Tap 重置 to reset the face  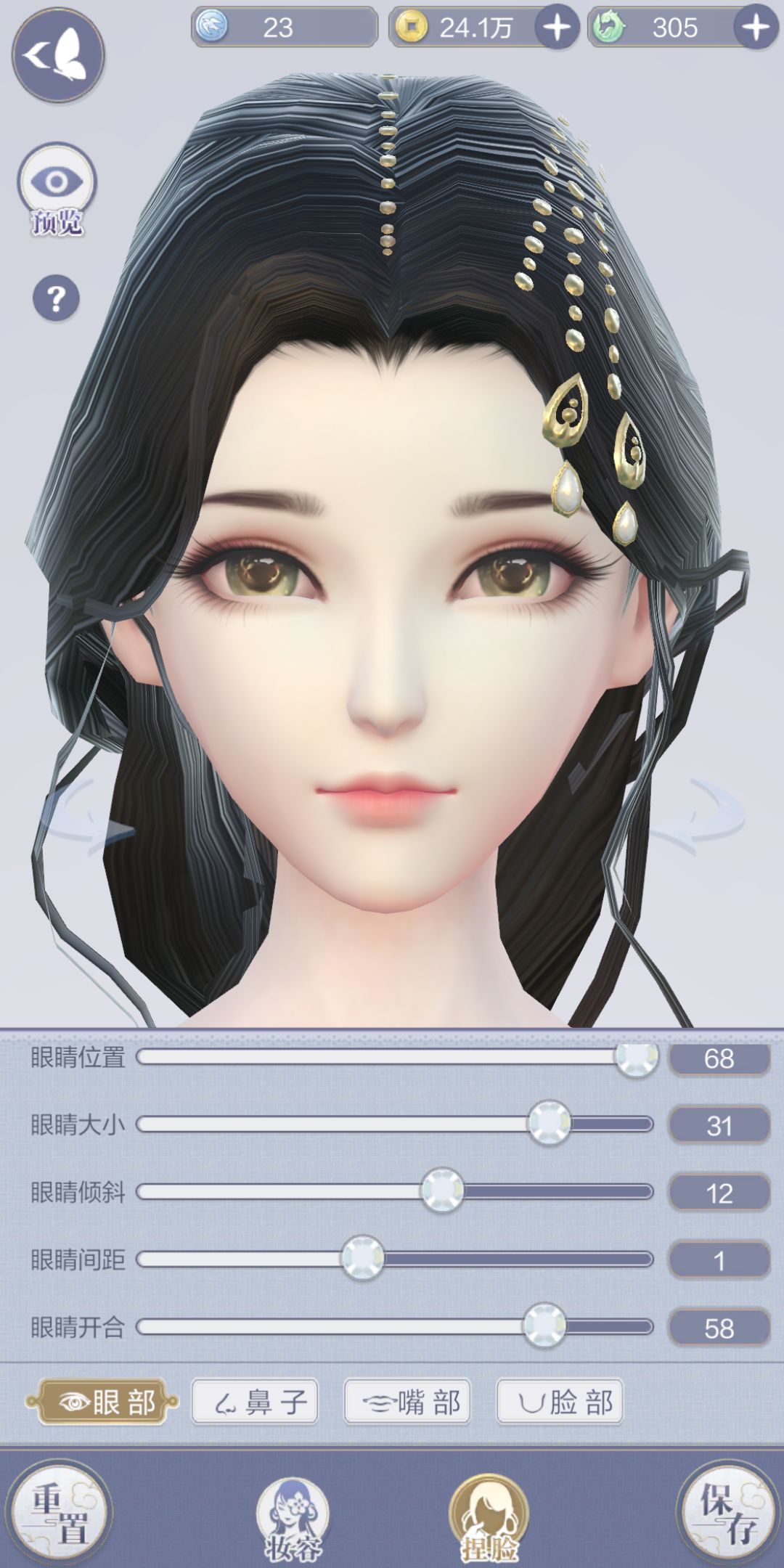pos(61,1513)
